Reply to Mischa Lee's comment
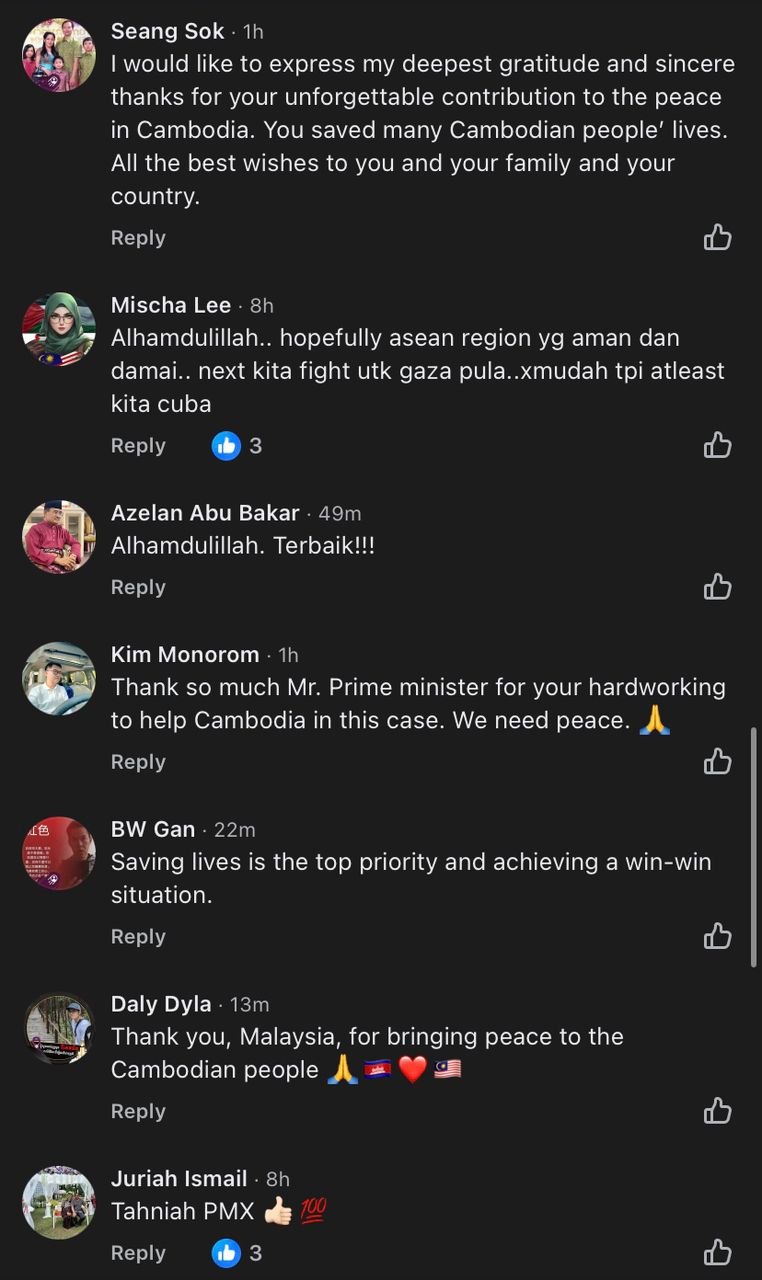The image size is (762, 1280). 138,446
